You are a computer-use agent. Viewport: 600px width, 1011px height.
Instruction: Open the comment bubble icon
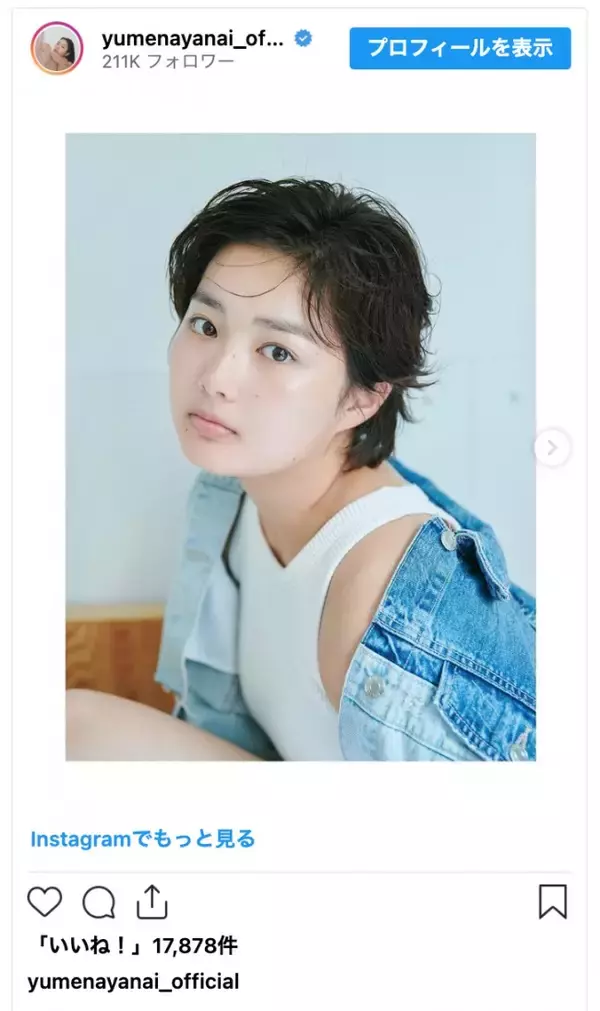98,902
